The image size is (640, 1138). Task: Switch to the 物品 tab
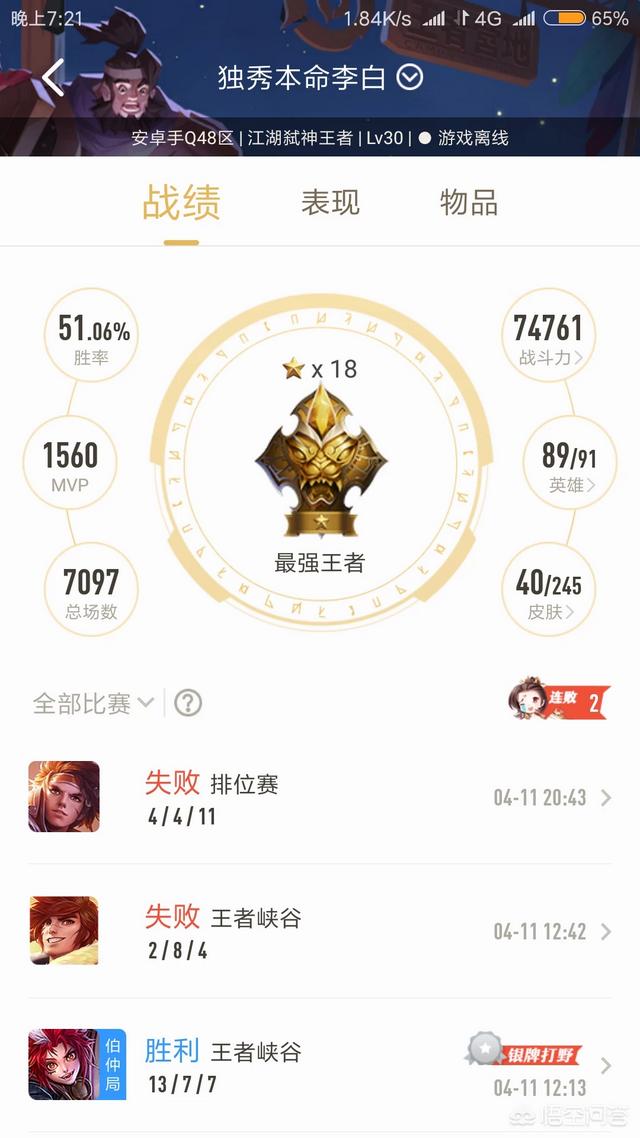[x=469, y=202]
